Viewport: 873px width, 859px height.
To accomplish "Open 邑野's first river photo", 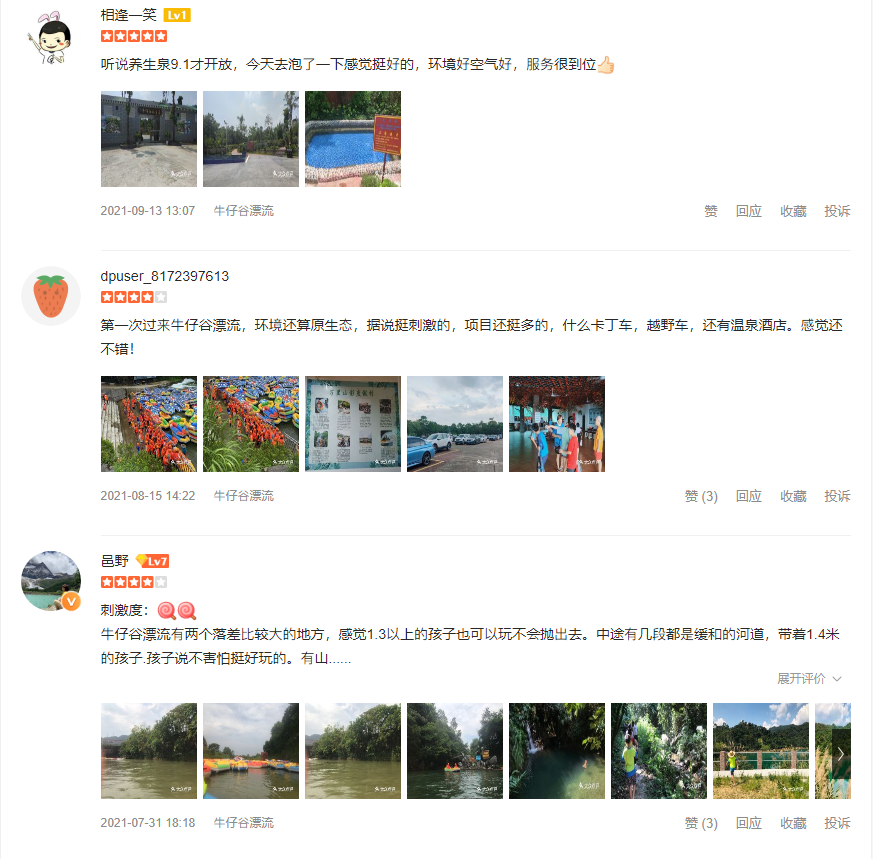I will pos(148,751).
